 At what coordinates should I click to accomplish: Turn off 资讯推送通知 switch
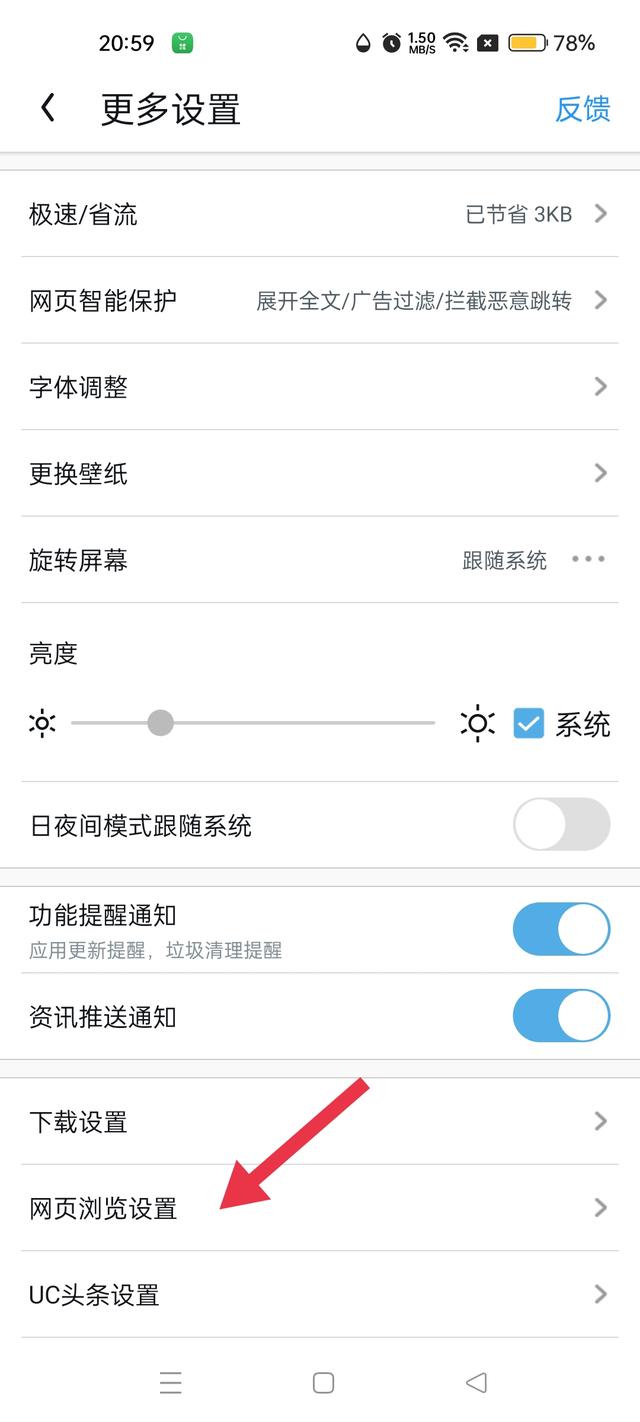tap(561, 1016)
